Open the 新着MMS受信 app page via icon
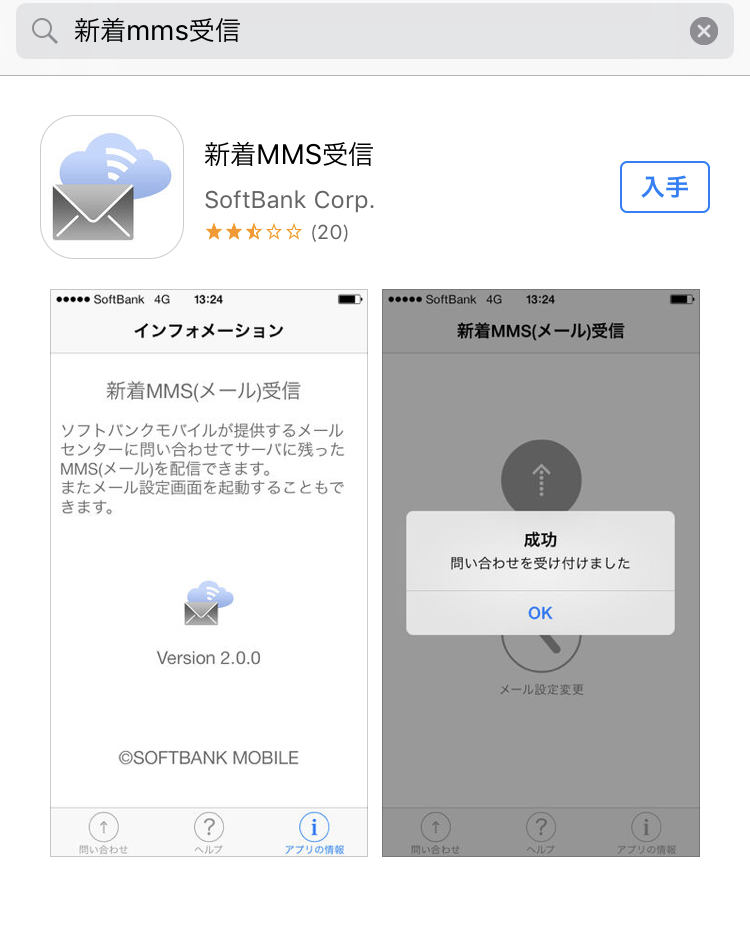The width and height of the screenshot is (750, 940). click(x=112, y=187)
